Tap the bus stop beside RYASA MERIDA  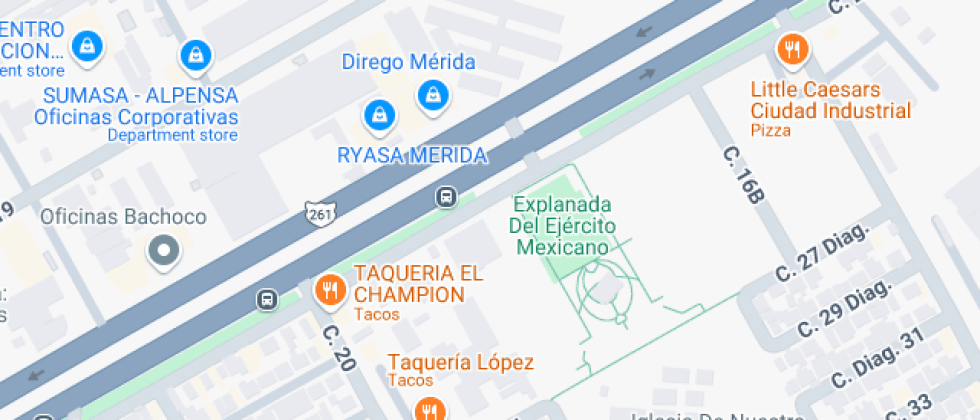446,197
